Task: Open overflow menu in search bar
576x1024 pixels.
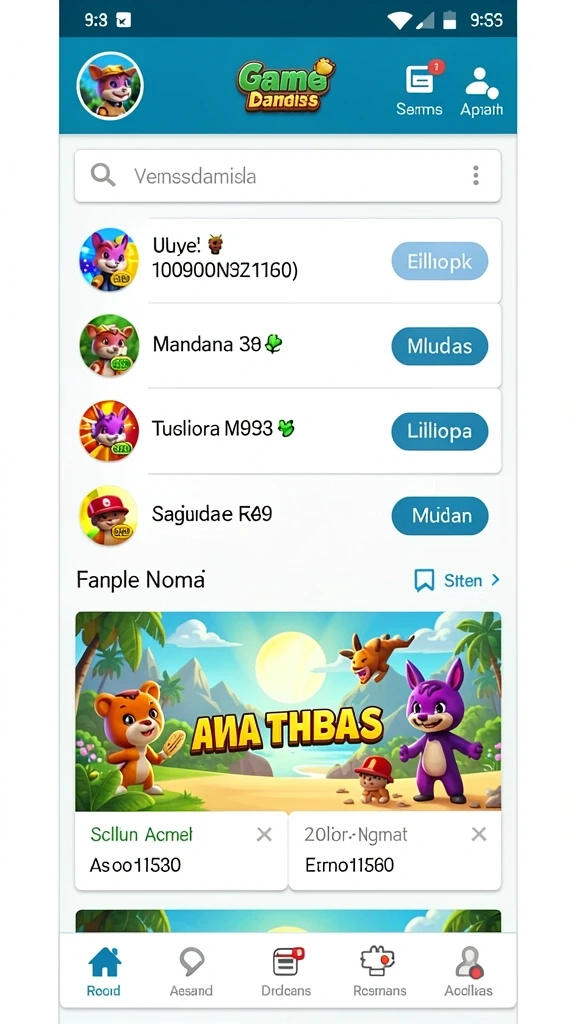Action: tap(475, 176)
